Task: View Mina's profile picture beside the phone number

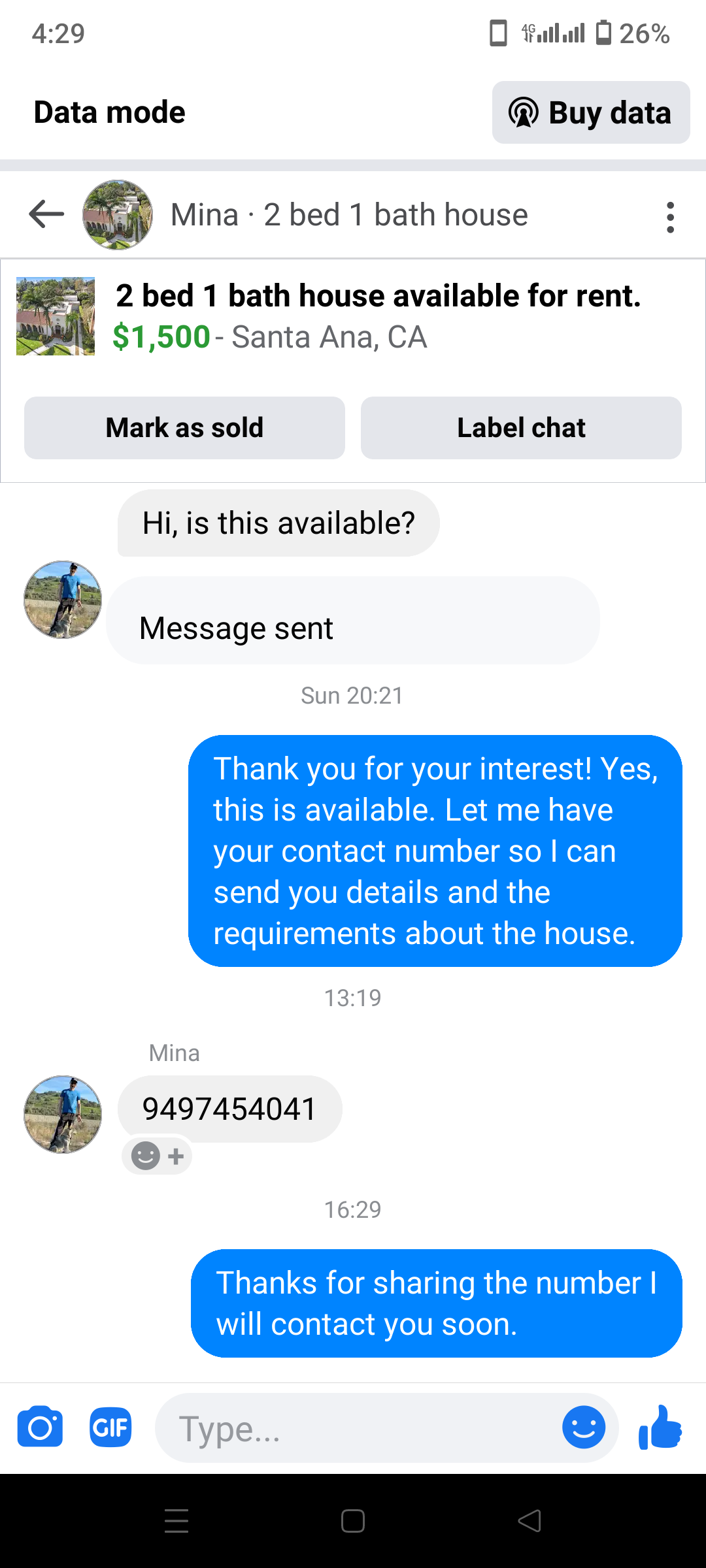Action: click(63, 1115)
